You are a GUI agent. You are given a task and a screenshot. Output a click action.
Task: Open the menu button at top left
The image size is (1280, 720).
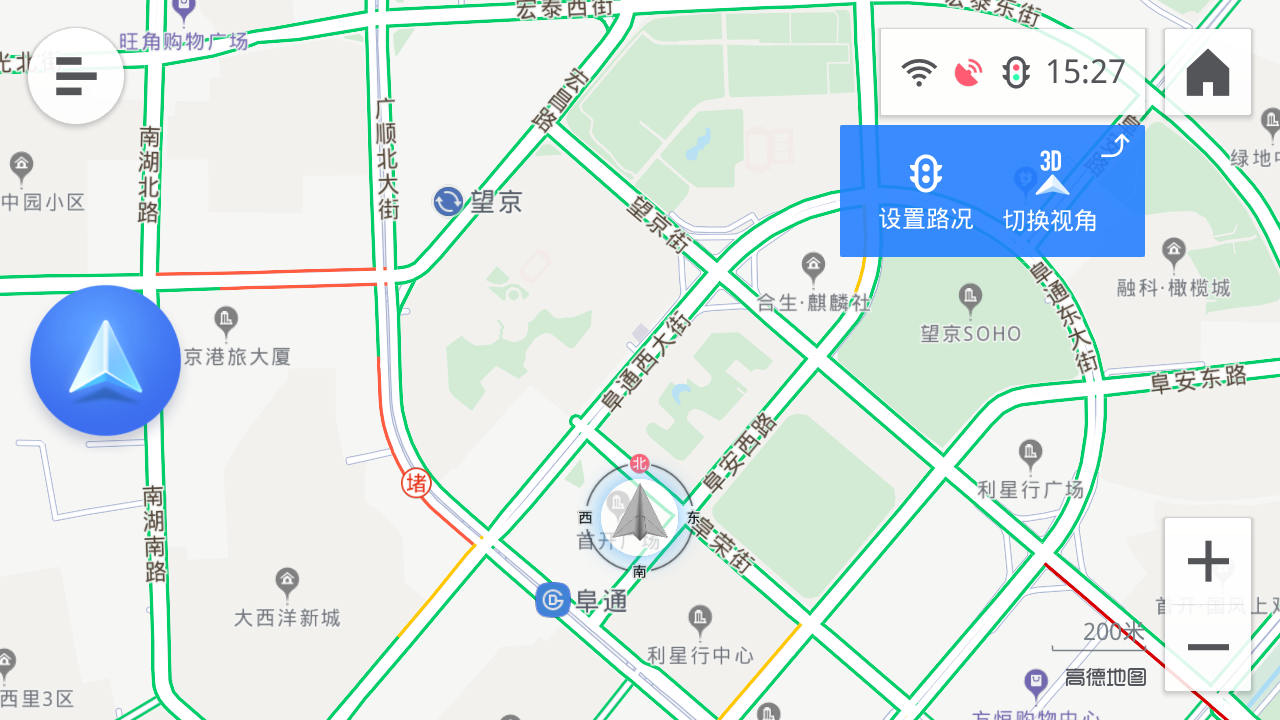tap(76, 76)
